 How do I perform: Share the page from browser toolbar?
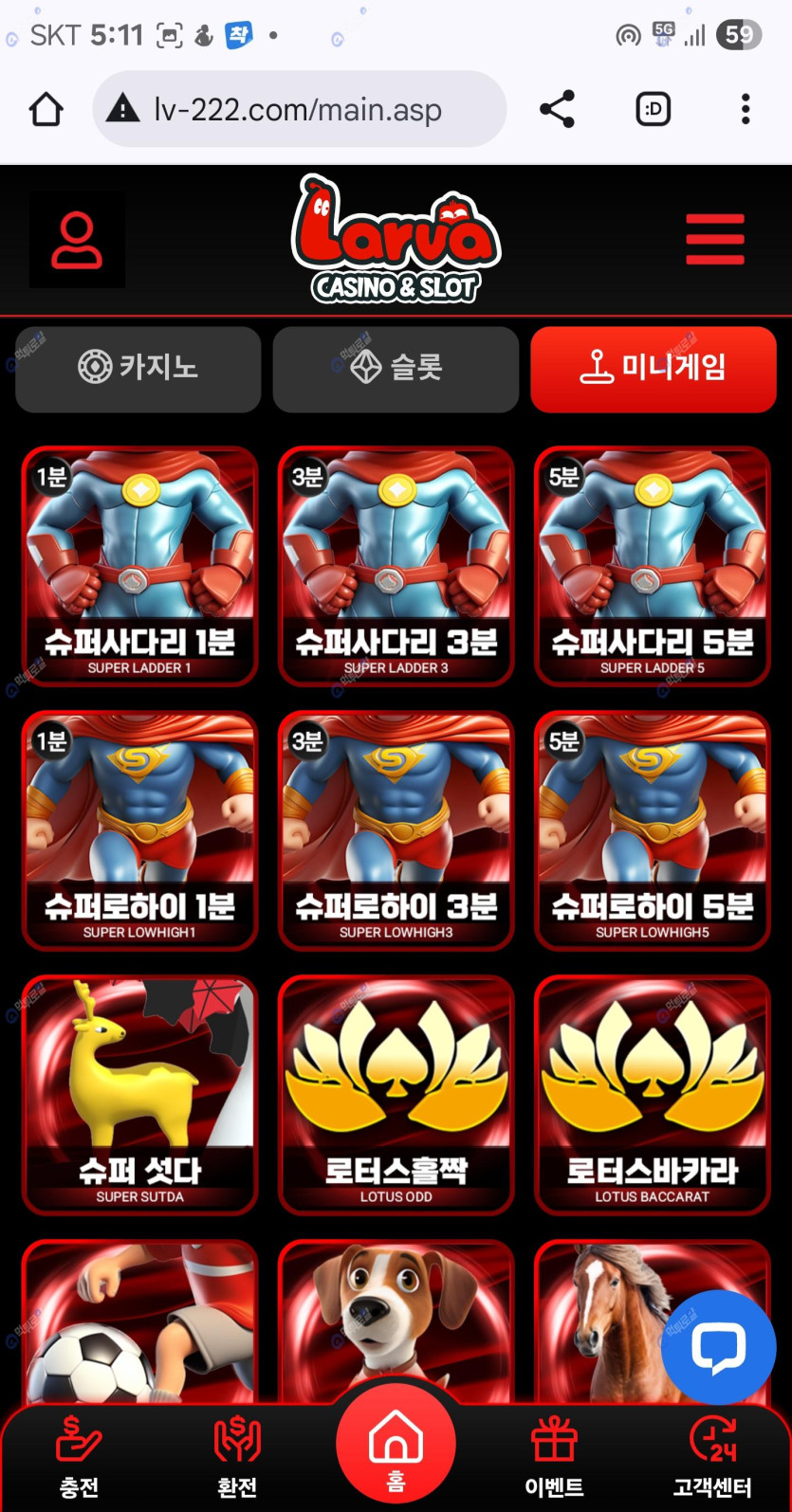pyautogui.click(x=558, y=109)
